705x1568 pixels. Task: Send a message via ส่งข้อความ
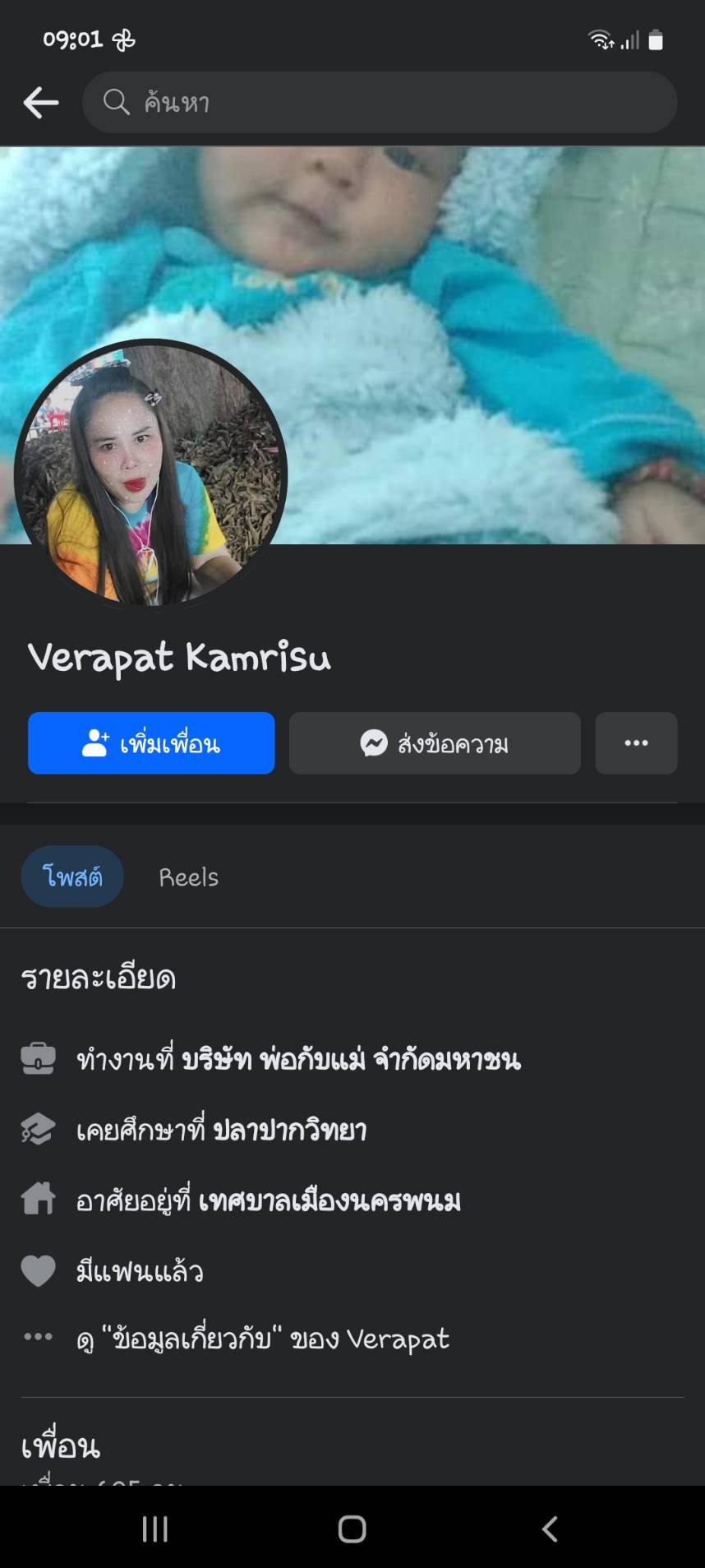[x=435, y=743]
